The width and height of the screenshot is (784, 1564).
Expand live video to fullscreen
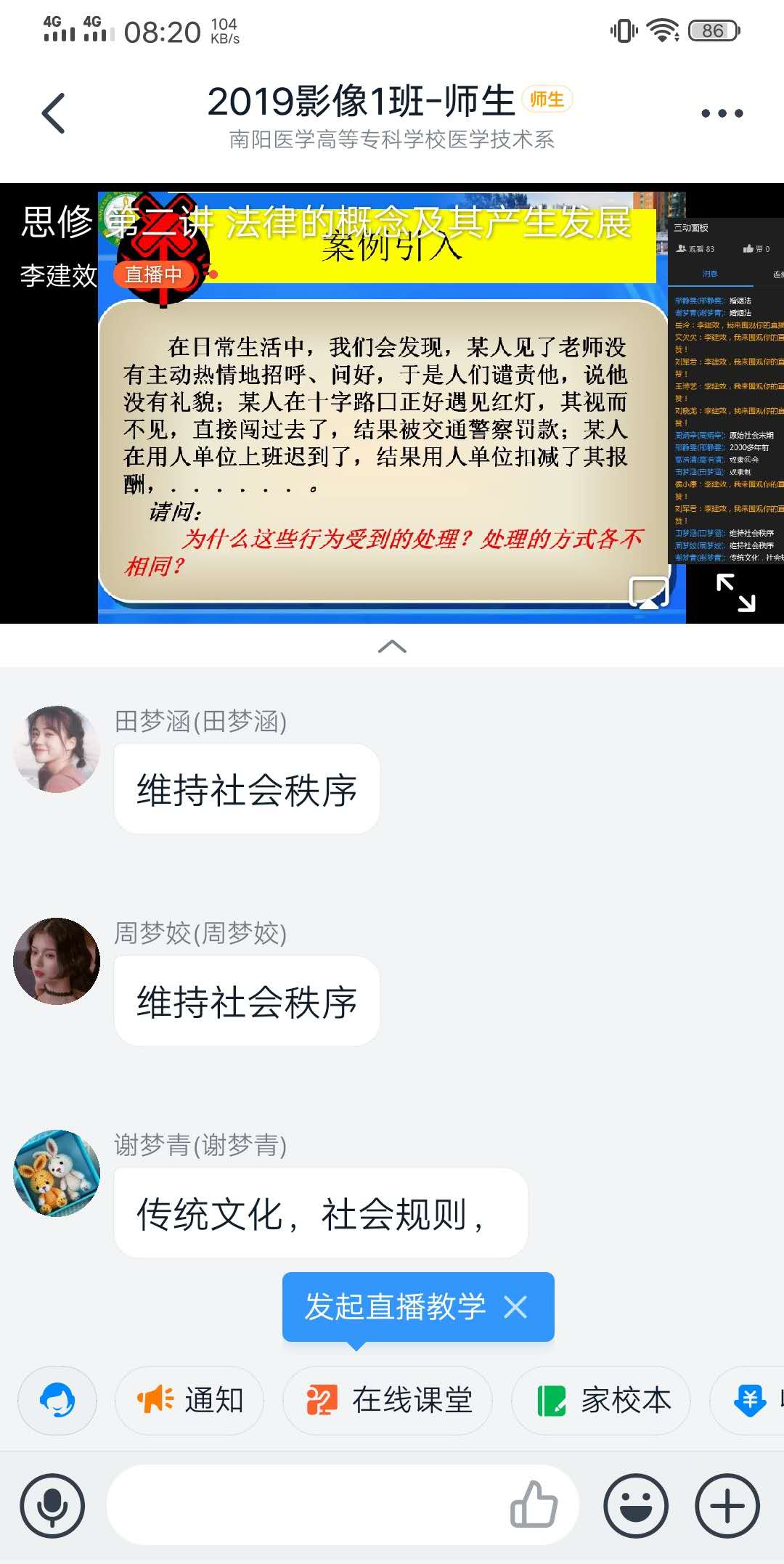coord(735,592)
